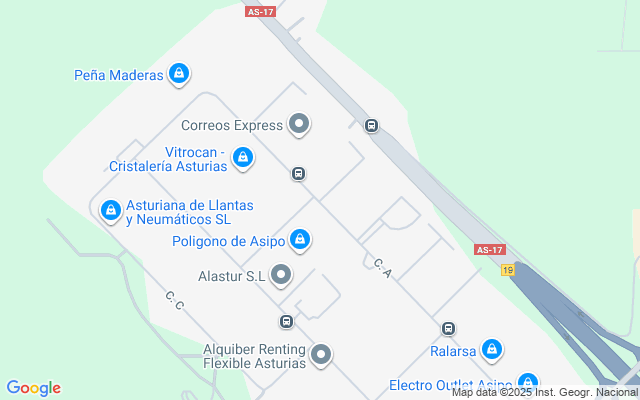Select the Electro Outlet Asipo marker

528,384
